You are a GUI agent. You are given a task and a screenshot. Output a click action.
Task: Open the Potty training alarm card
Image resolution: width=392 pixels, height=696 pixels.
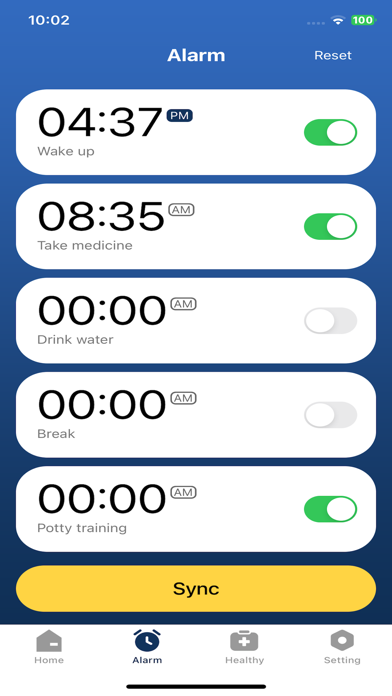coord(196,509)
